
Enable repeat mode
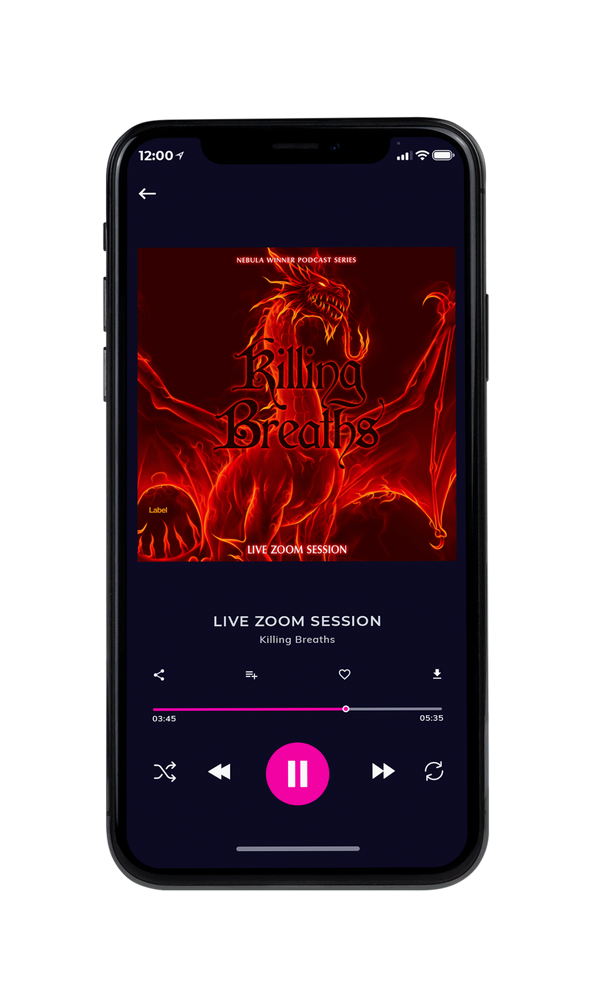click(x=434, y=771)
